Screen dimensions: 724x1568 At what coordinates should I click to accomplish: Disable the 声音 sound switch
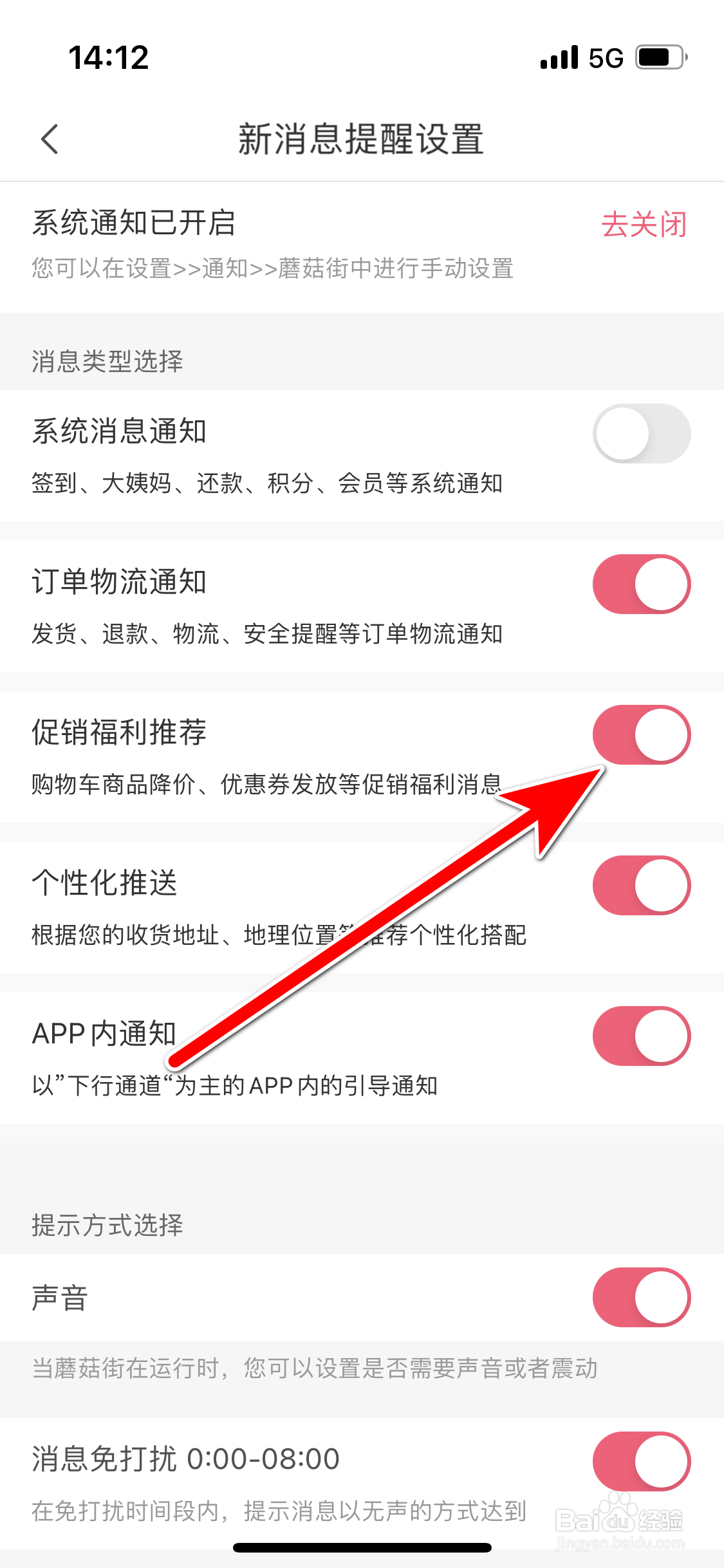(x=641, y=1298)
